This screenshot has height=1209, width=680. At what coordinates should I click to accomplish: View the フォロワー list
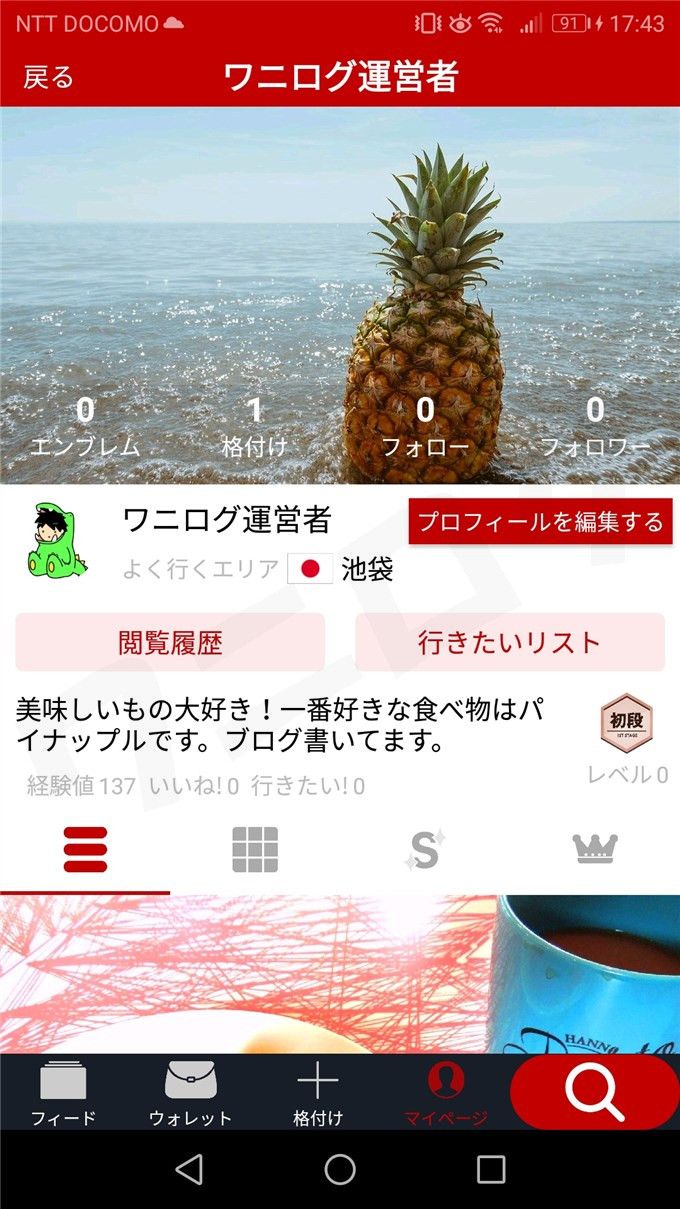[x=595, y=425]
